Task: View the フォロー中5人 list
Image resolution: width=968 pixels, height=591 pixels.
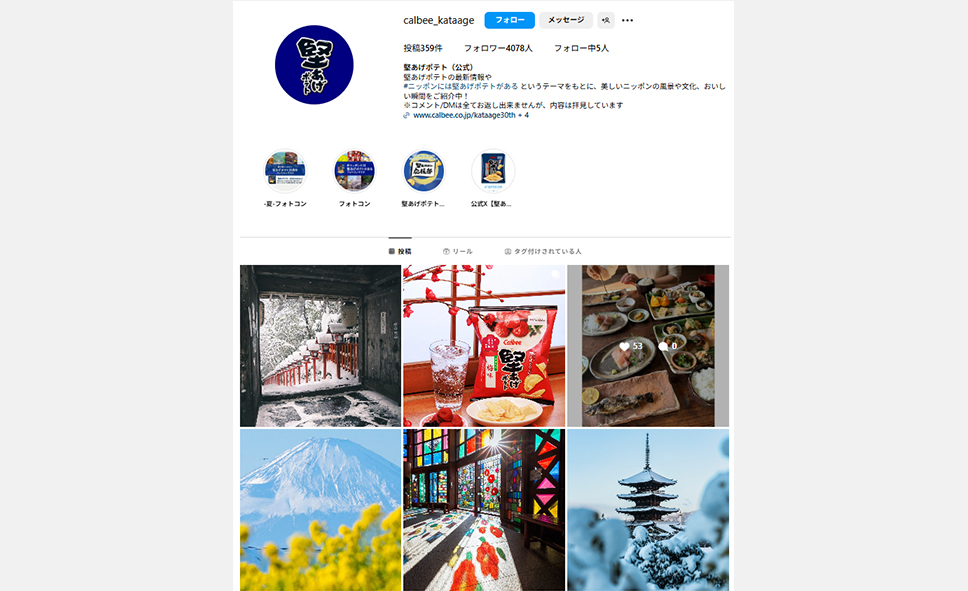Action: [x=581, y=48]
